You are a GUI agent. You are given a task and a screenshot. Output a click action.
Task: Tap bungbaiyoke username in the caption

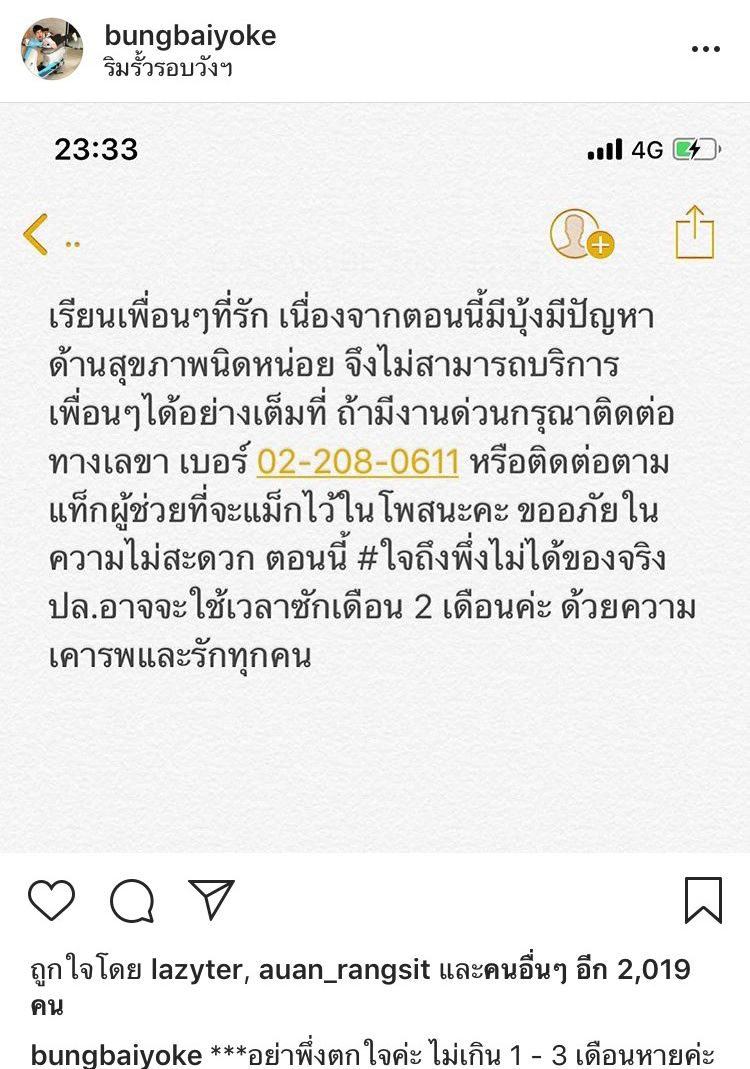pos(117,1054)
